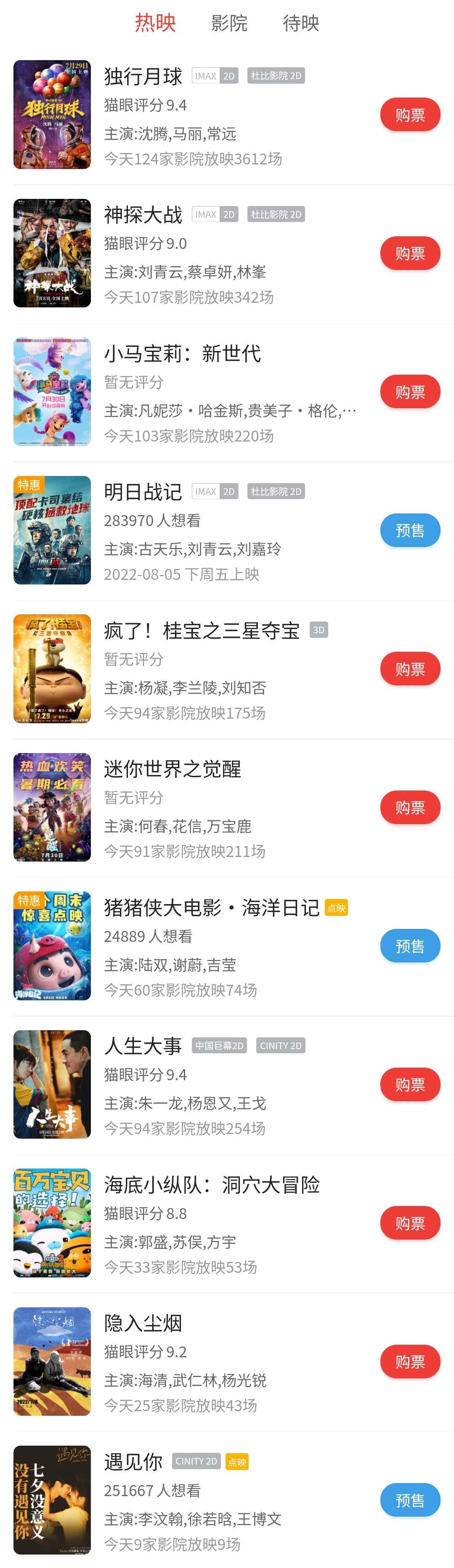
Task: Select the 热映 tab
Action: [x=155, y=23]
